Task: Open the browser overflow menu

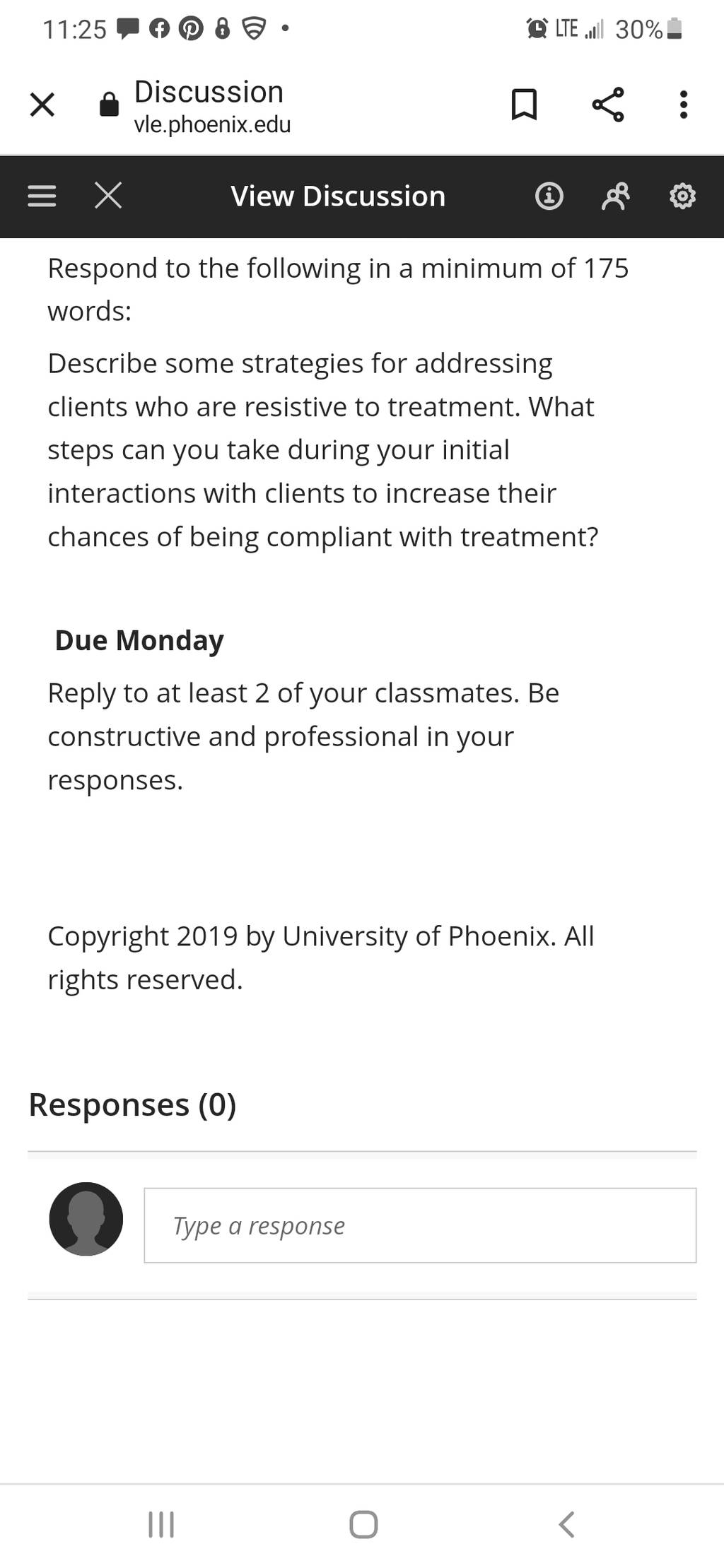Action: 683,105
